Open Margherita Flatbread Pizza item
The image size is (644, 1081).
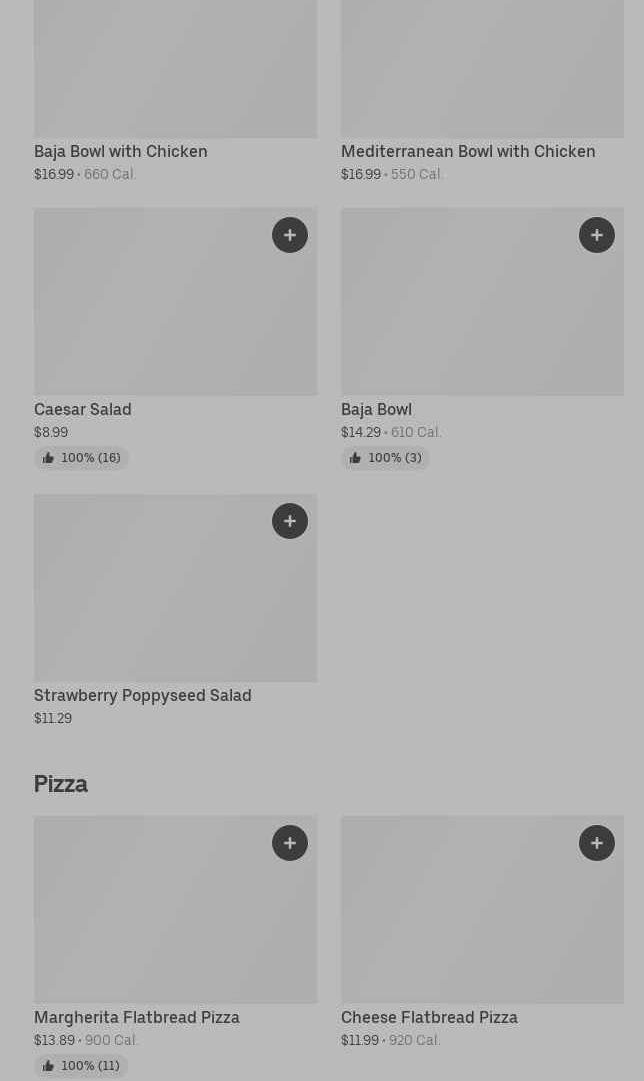137,1017
